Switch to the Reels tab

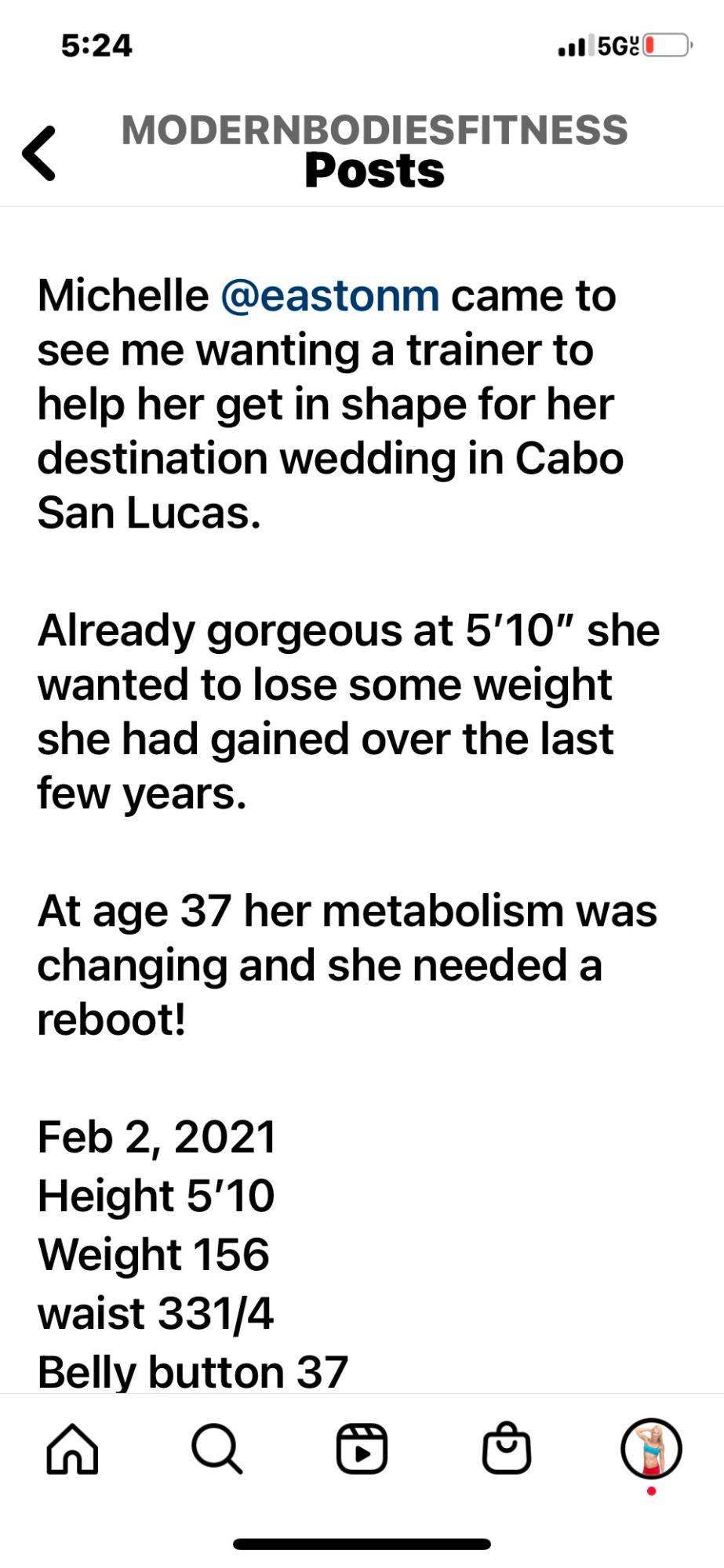click(362, 1449)
